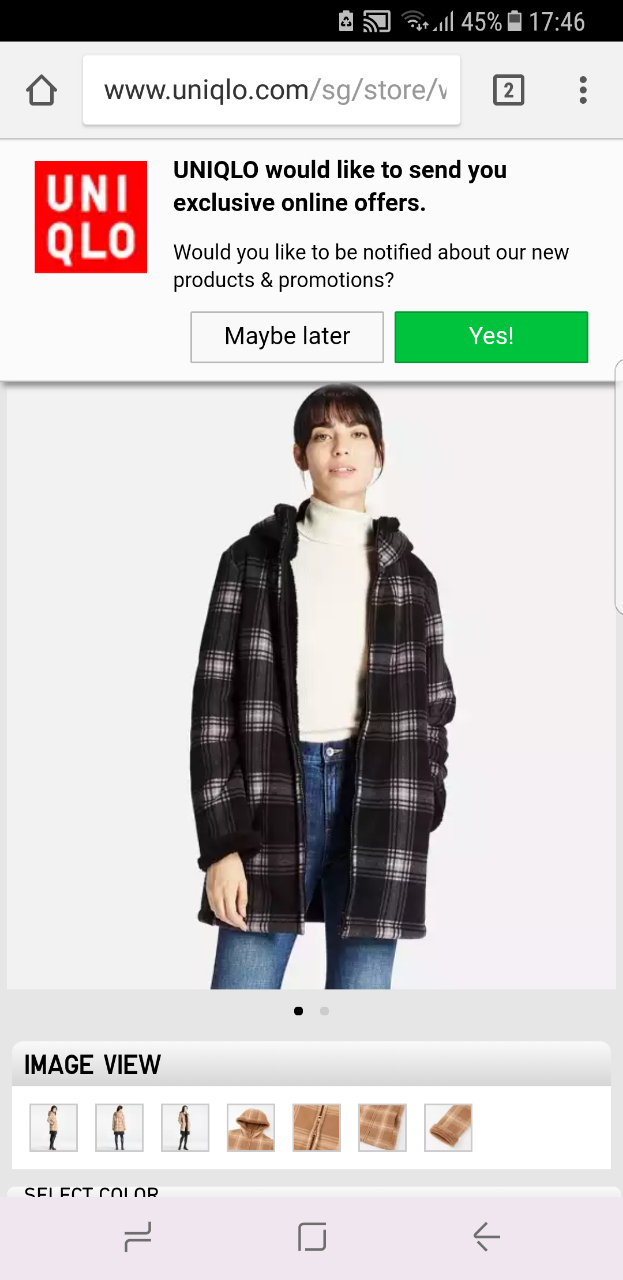
Task: View the plaid fabric detail thumbnail
Action: pos(382,1128)
